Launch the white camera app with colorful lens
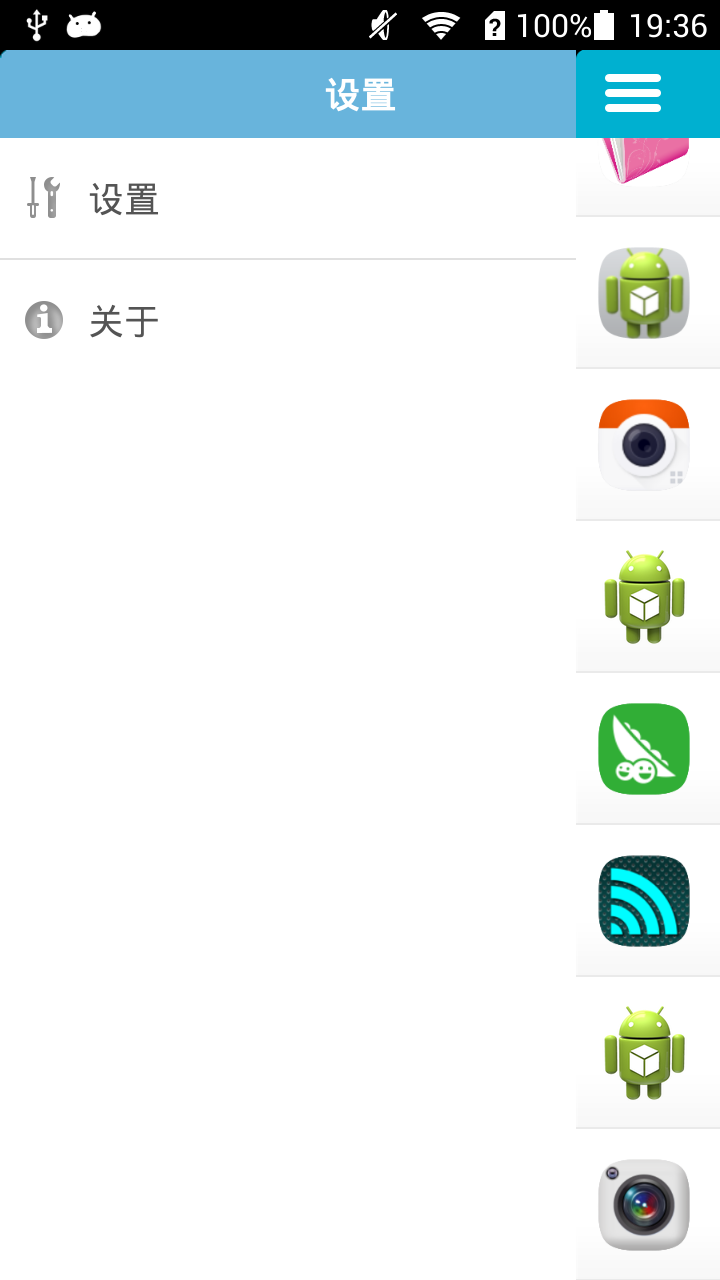The image size is (720, 1280). pyautogui.click(x=644, y=1205)
